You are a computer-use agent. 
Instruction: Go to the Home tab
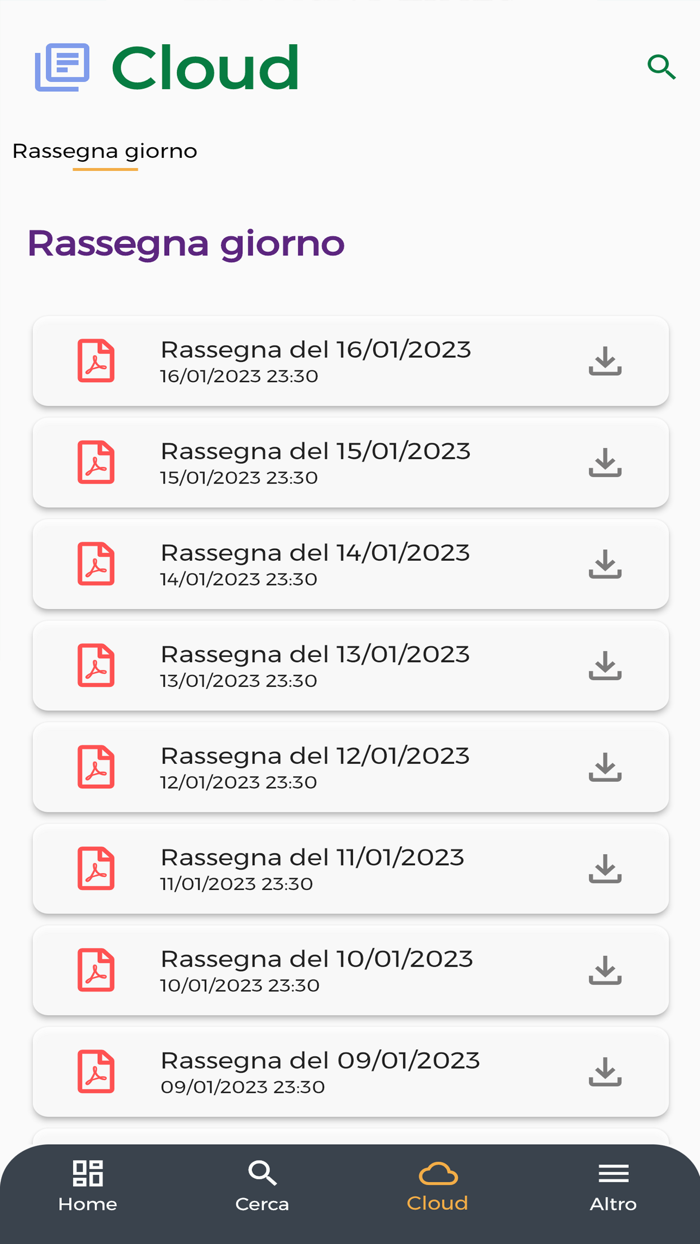(x=88, y=1187)
